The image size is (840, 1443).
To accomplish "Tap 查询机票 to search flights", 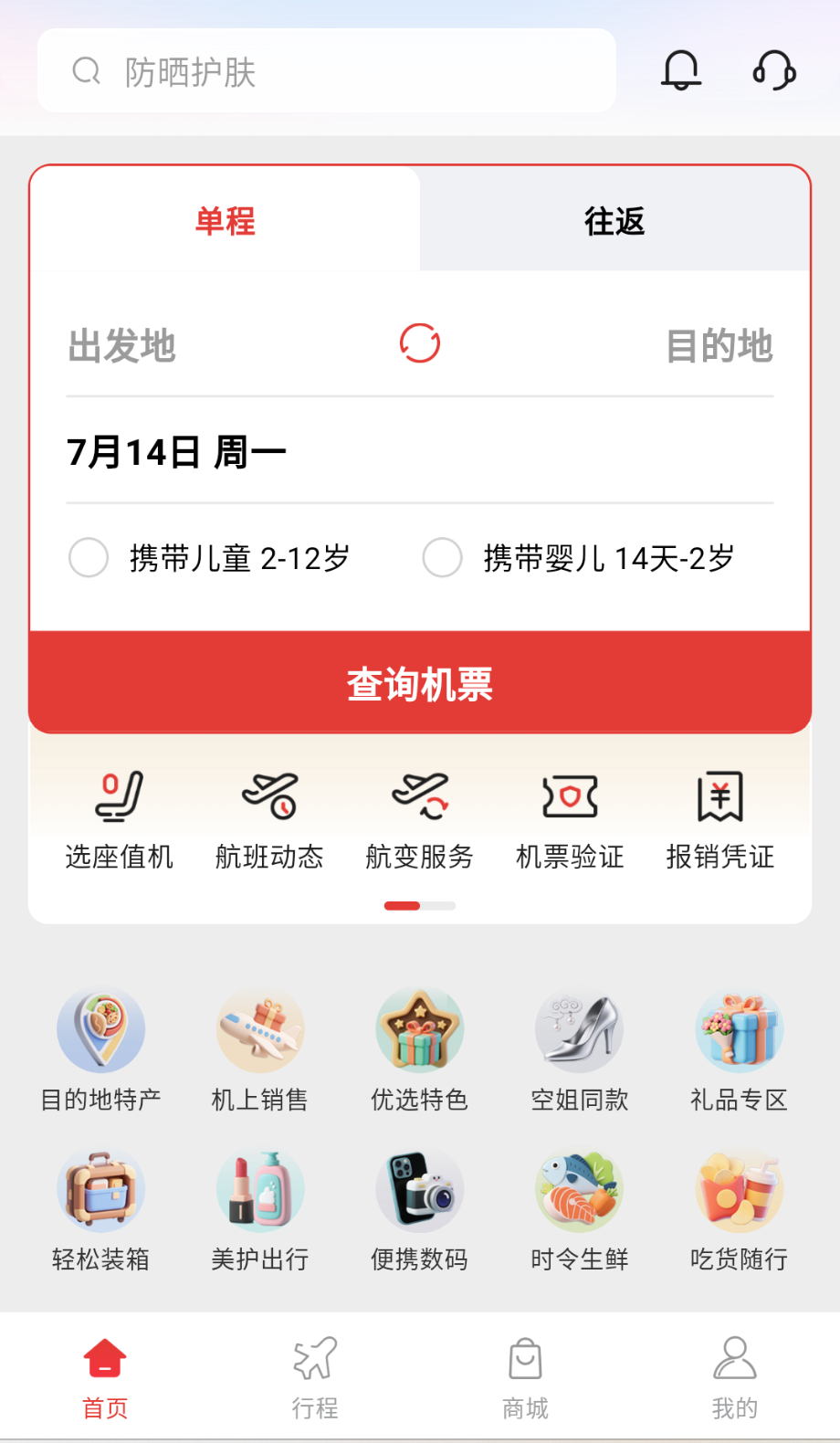I will (419, 681).
